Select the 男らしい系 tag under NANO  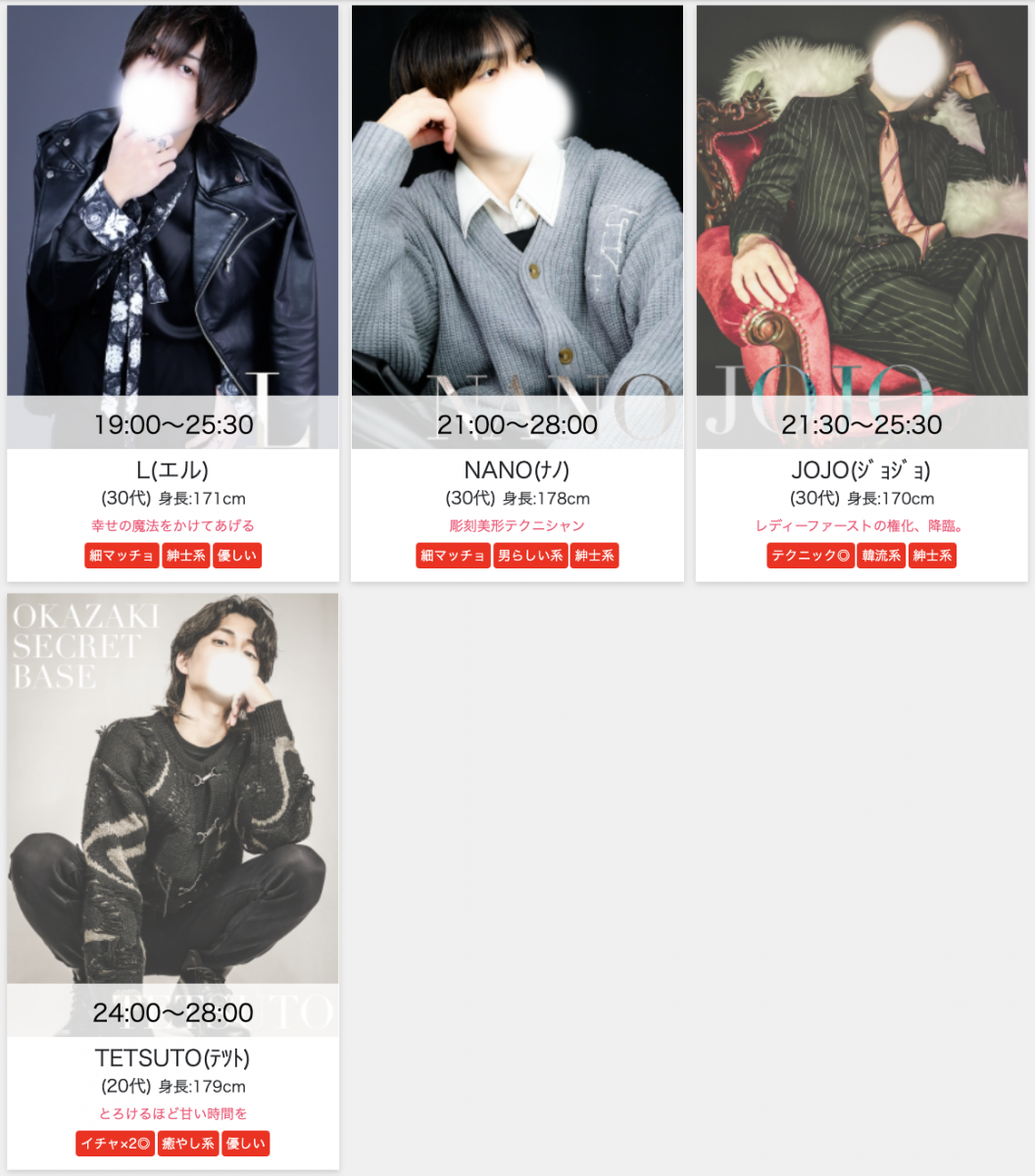pyautogui.click(x=530, y=556)
